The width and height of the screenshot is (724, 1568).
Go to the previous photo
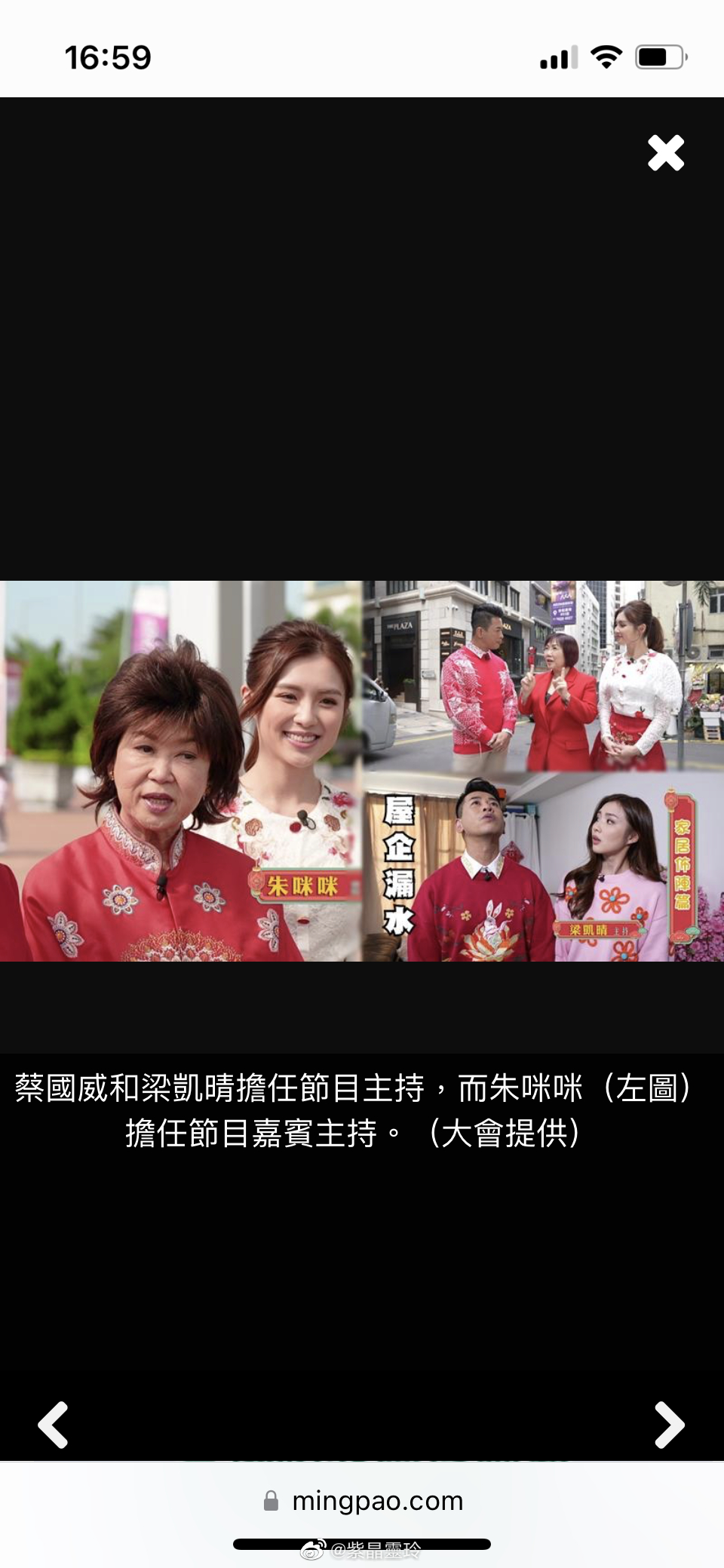[x=54, y=1425]
